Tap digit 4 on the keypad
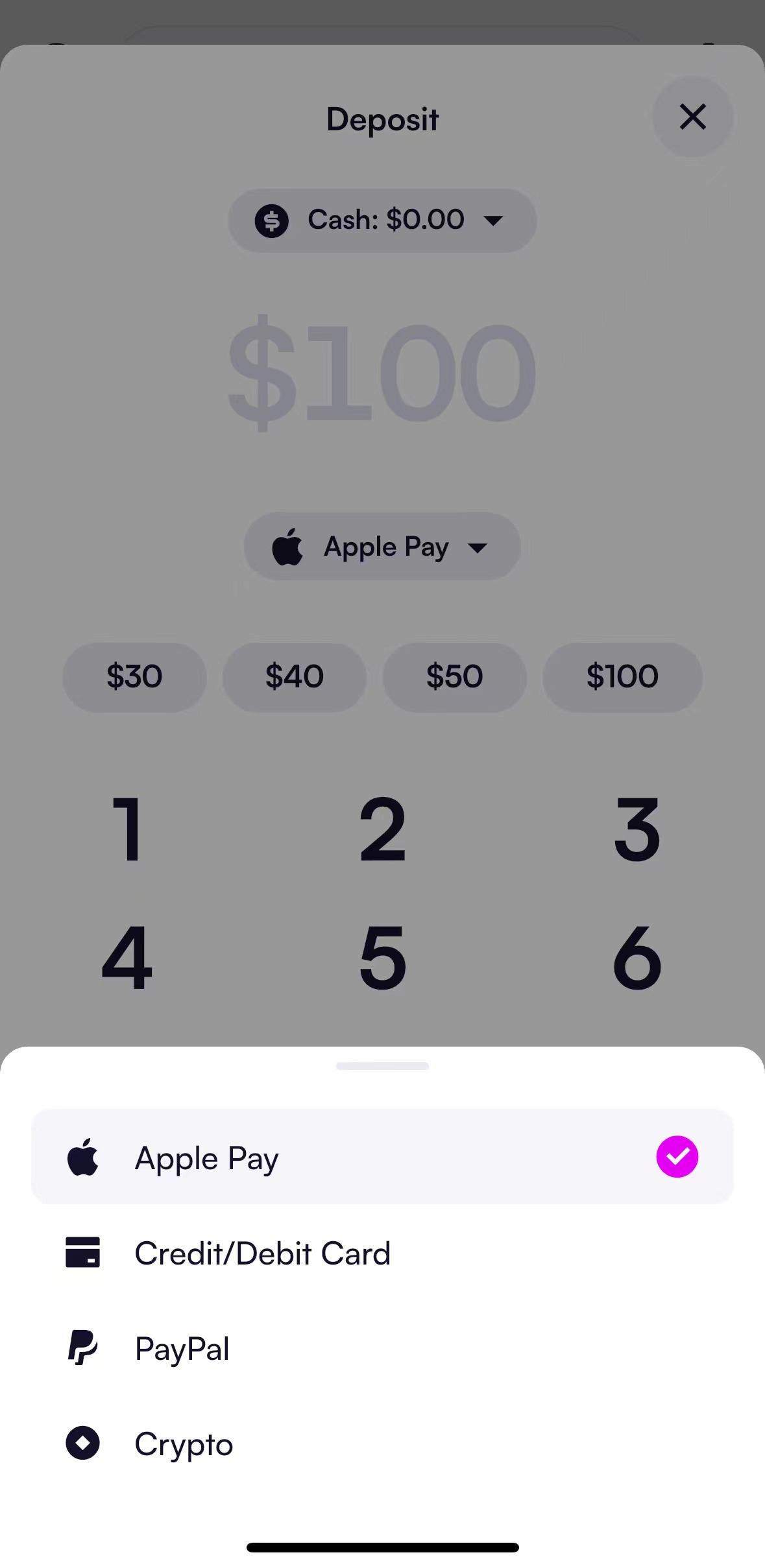 click(128, 958)
